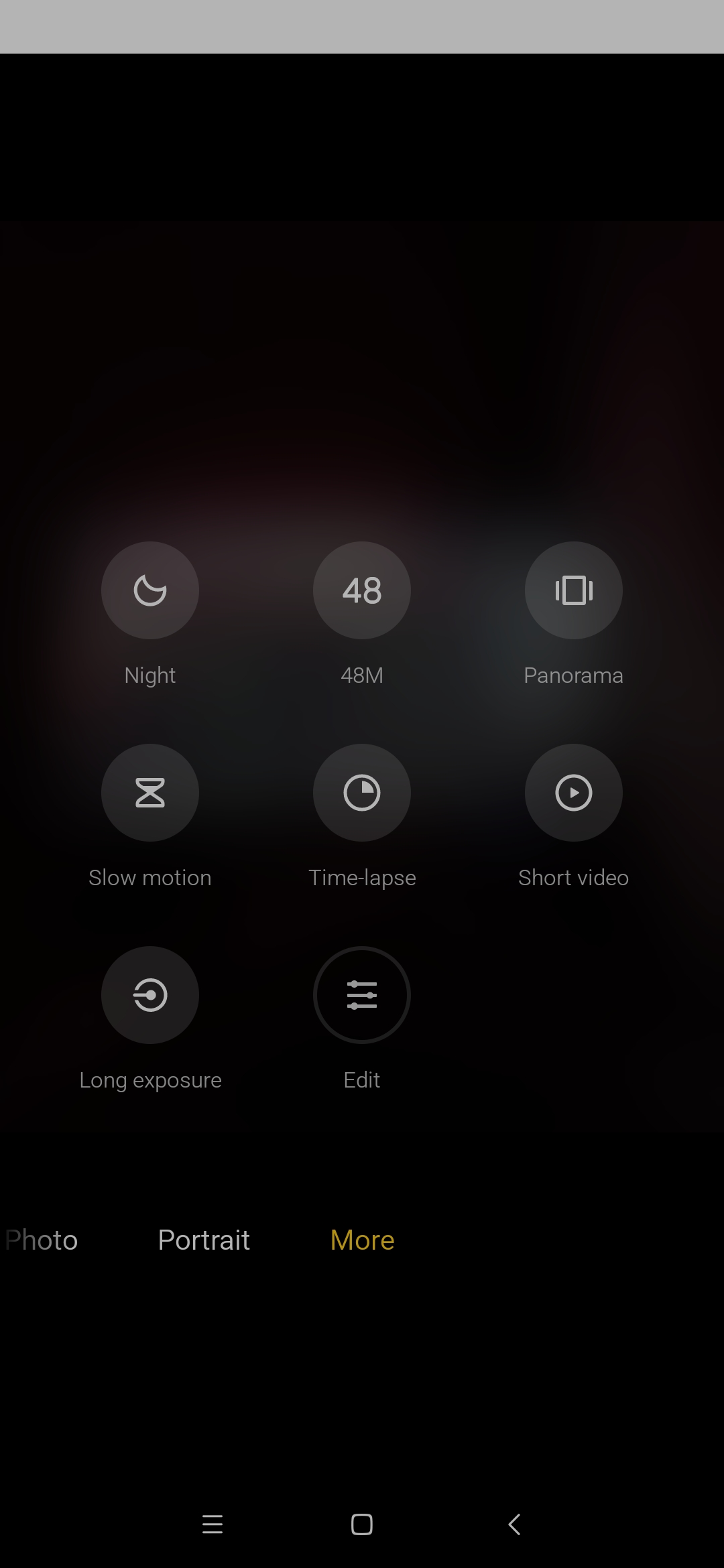The width and height of the screenshot is (724, 1568).
Task: Open Short video mode
Action: point(574,793)
